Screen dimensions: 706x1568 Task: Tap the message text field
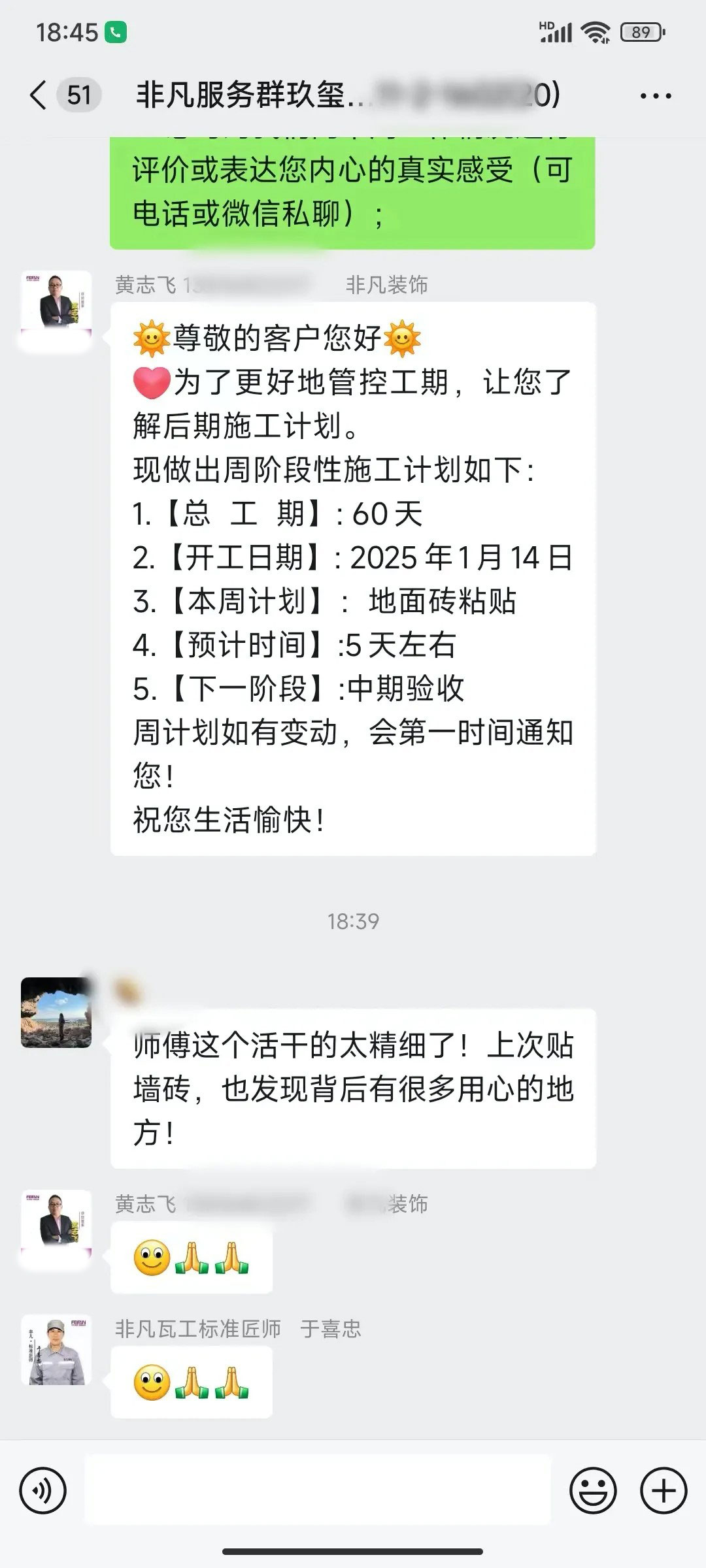tap(318, 1490)
